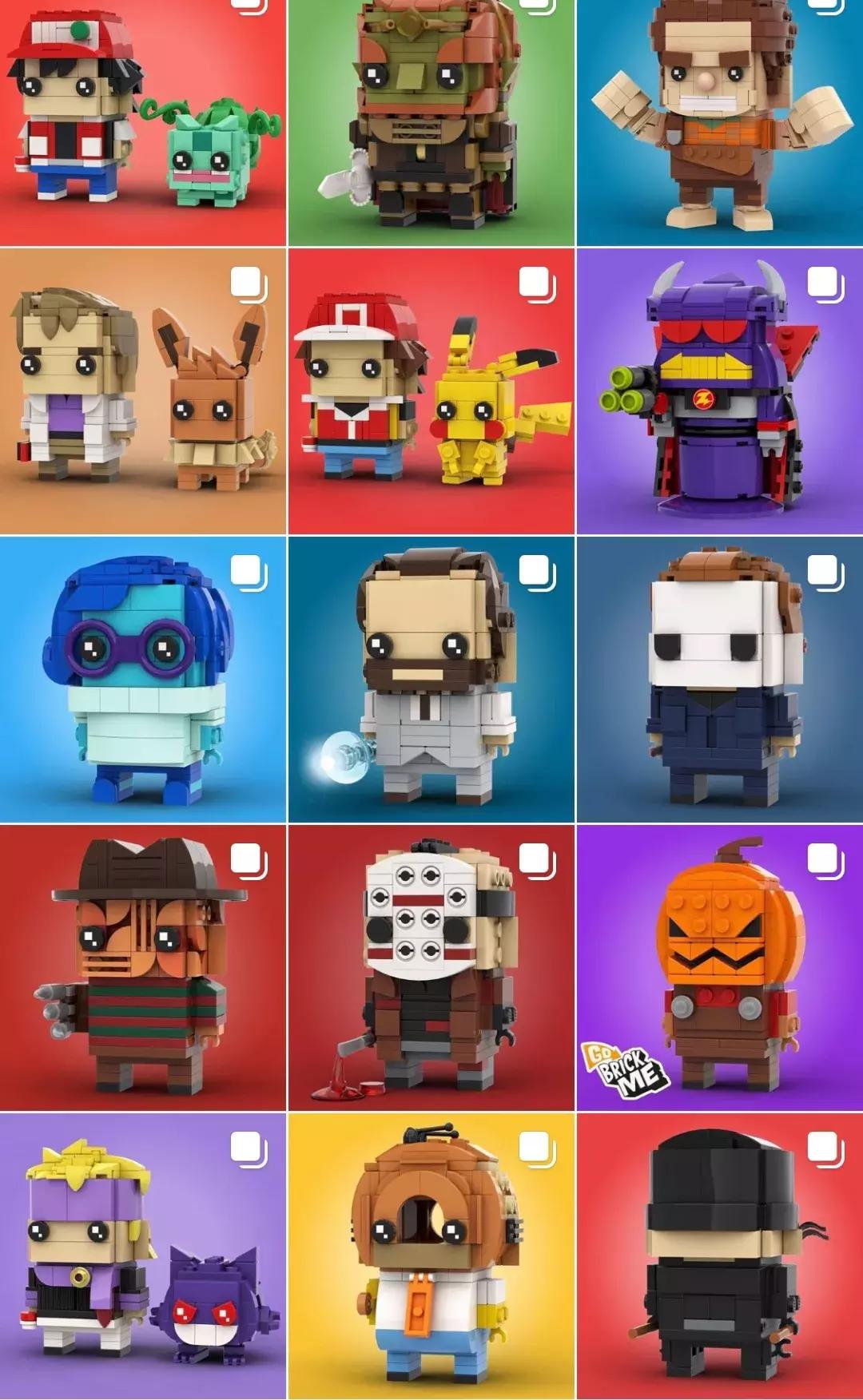This screenshot has width=863, height=1400.
Task: Open the round-mask figure on yellow post
Action: click(x=431, y=1255)
